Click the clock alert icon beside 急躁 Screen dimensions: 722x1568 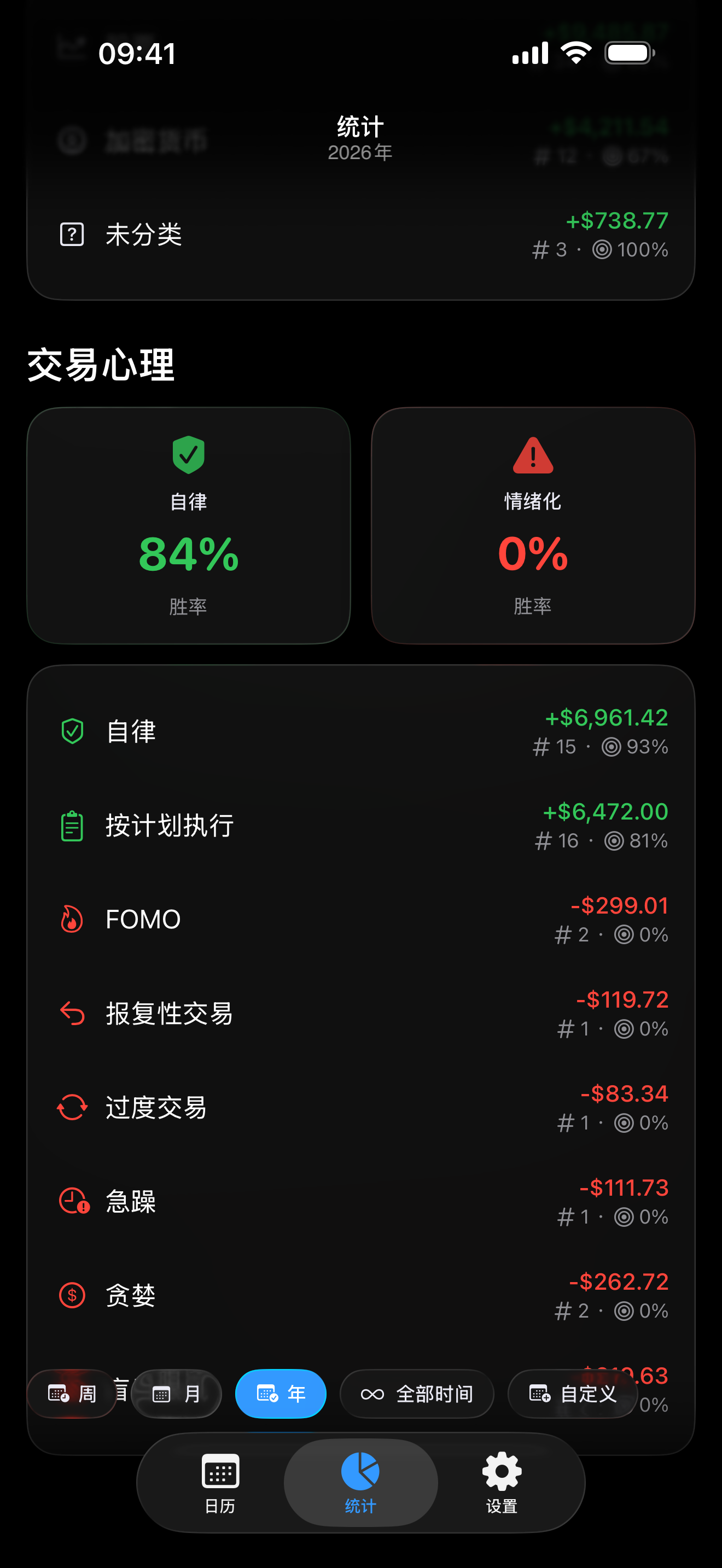72,1202
